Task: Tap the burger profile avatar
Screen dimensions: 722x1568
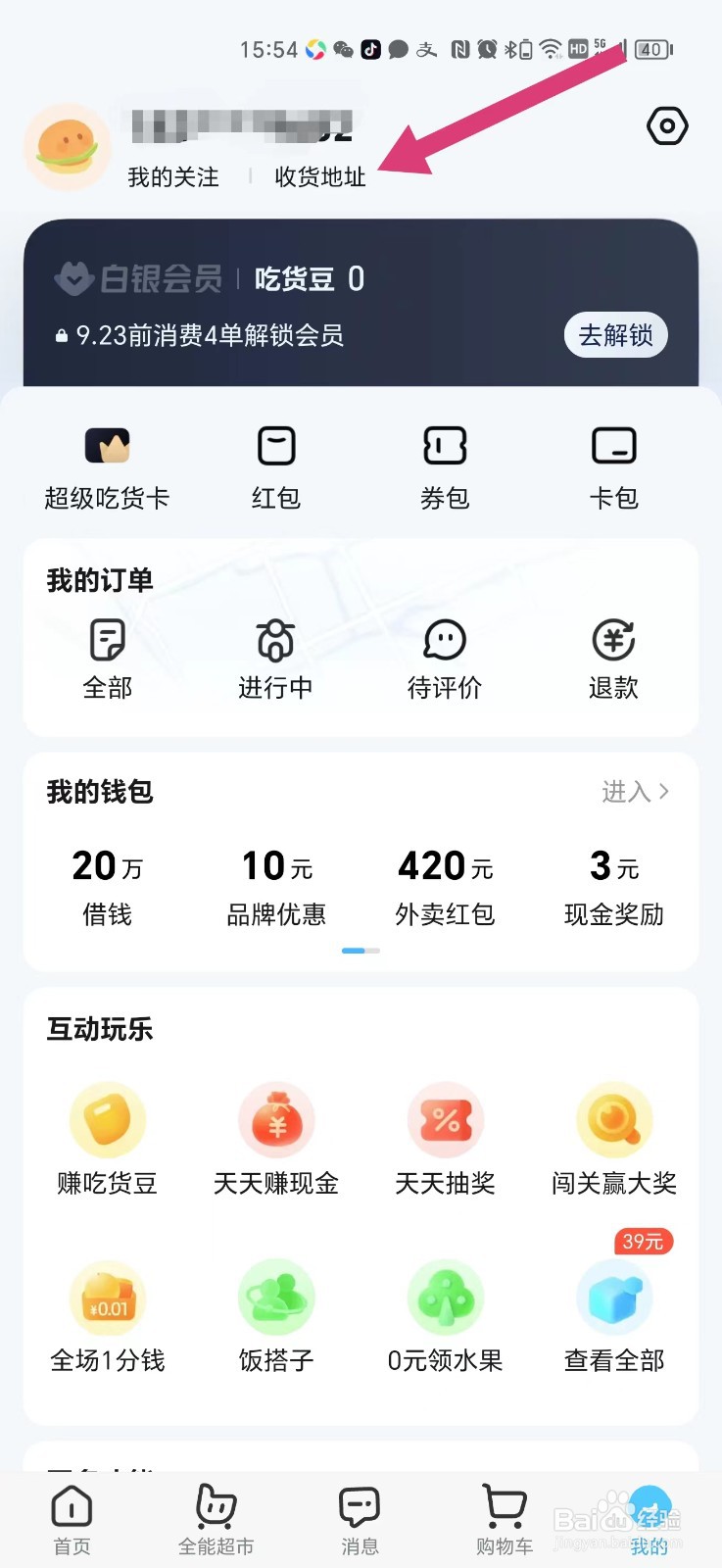Action: [67, 147]
